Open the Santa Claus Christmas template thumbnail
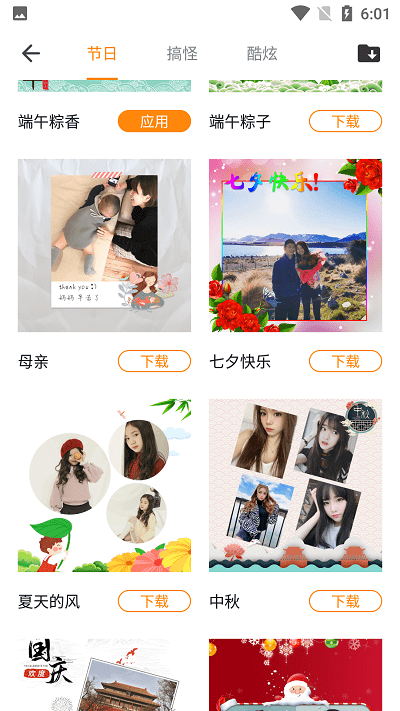This screenshot has height=711, width=400. tap(295, 675)
